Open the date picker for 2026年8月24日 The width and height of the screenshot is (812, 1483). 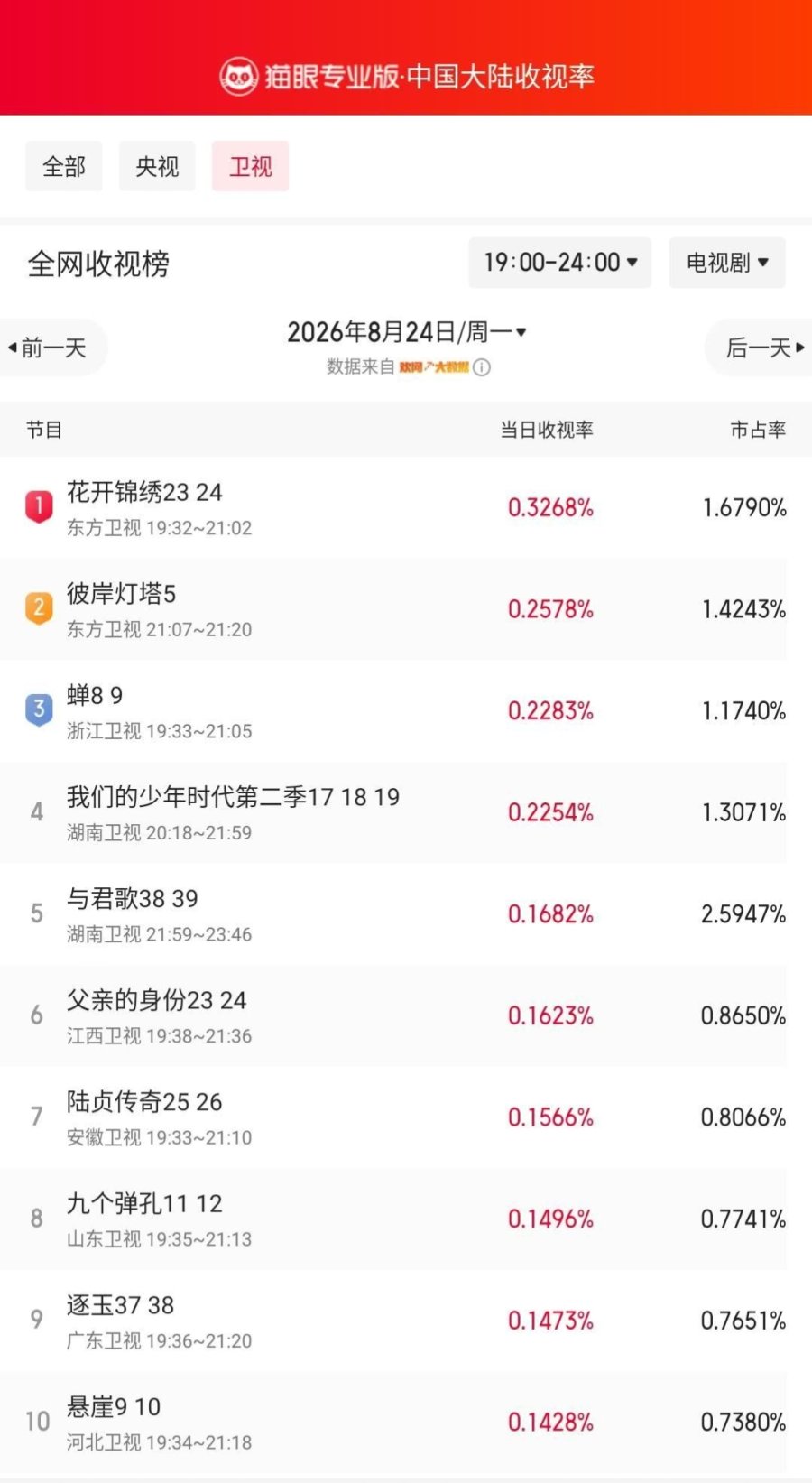point(406,332)
